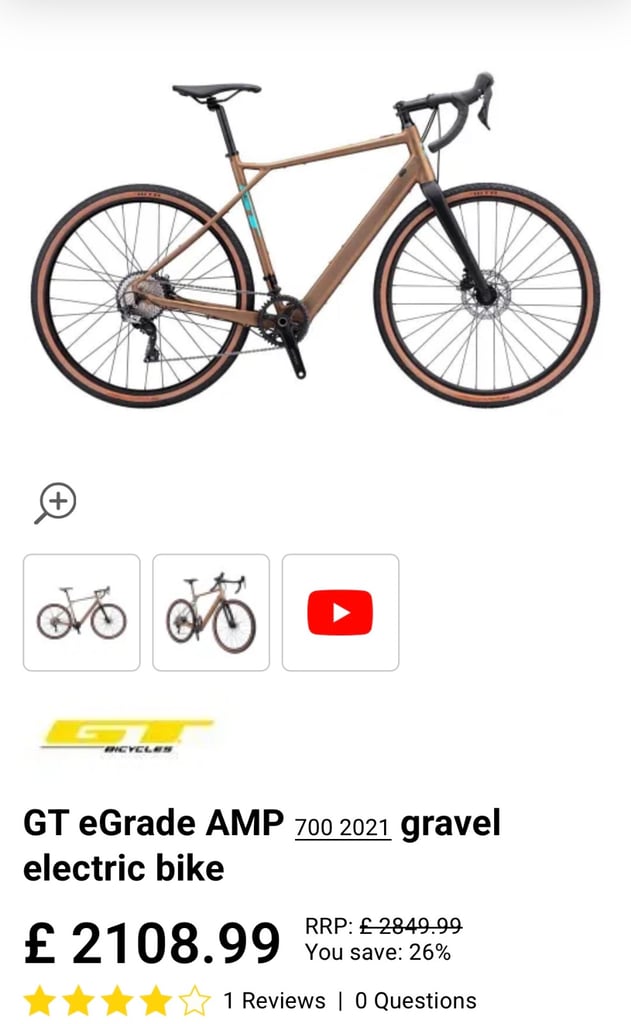The image size is (631, 1024).
Task: Open the main bike product image
Action: click(316, 239)
